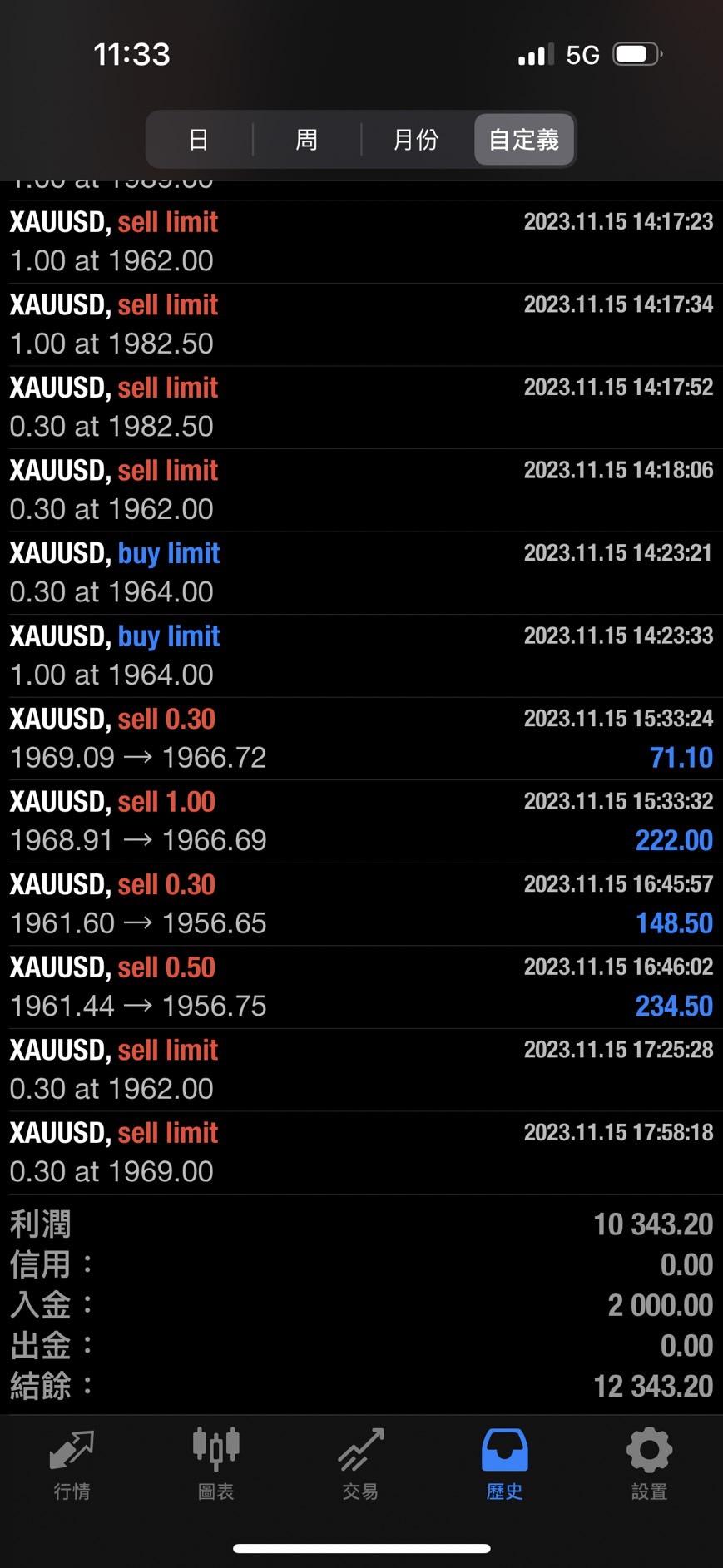Viewport: 723px width, 1568px height.
Task: Switch to the 交易 trade tab
Action: point(360,1466)
